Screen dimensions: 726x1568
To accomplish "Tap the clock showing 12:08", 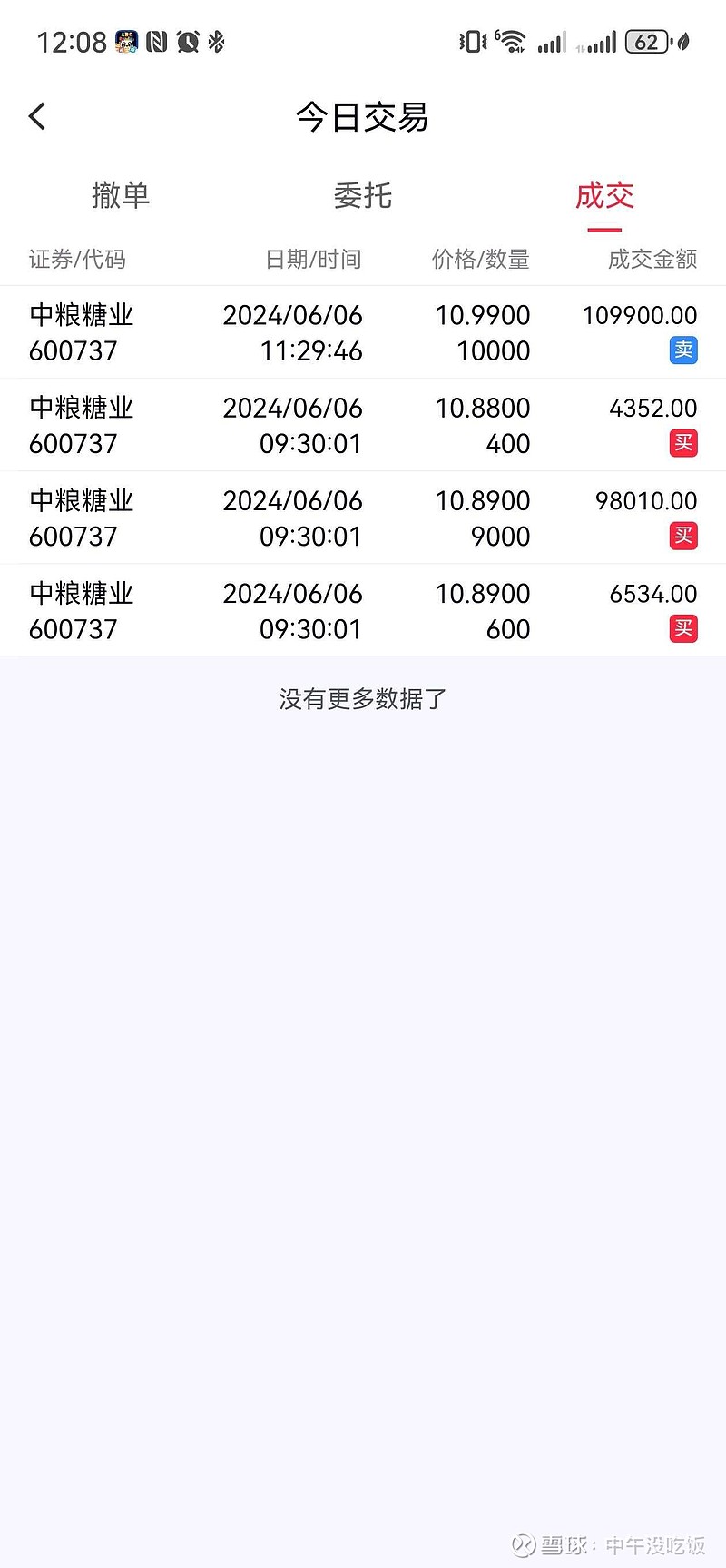I will pyautogui.click(x=72, y=41).
